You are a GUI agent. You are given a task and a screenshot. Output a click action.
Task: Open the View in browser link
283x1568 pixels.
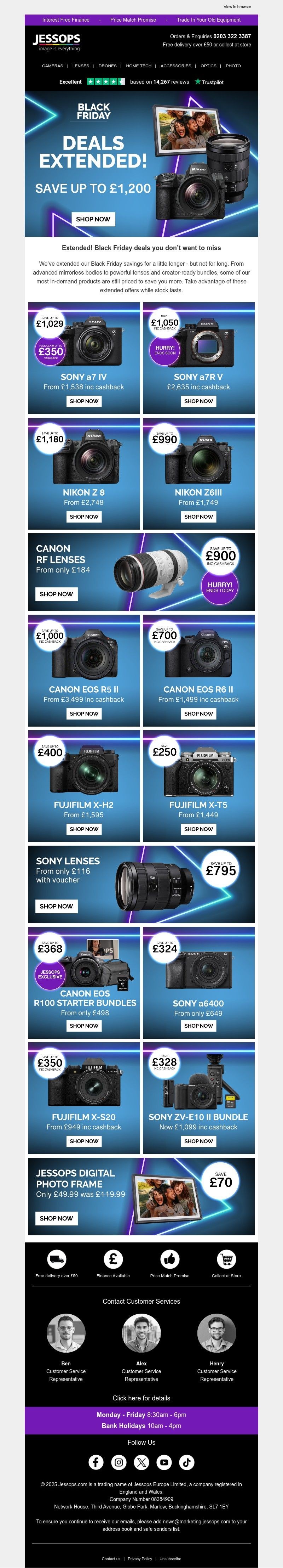237,7
